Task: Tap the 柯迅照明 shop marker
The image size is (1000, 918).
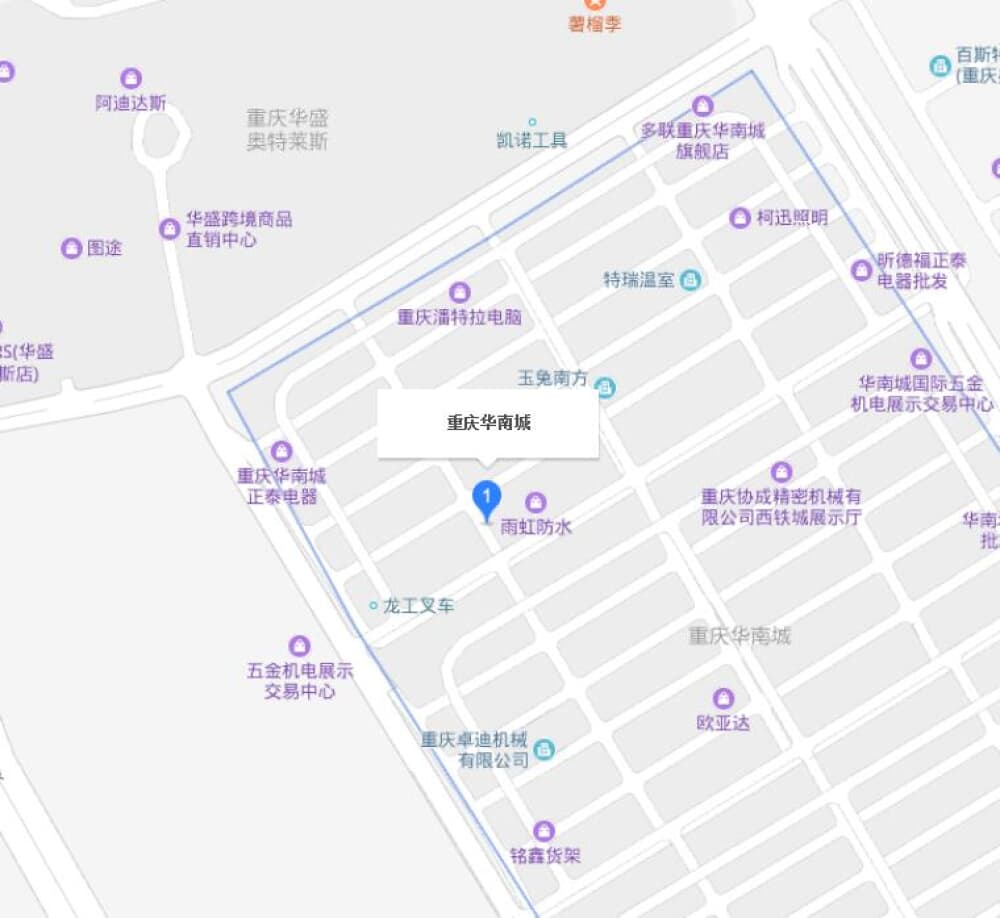Action: click(739, 218)
